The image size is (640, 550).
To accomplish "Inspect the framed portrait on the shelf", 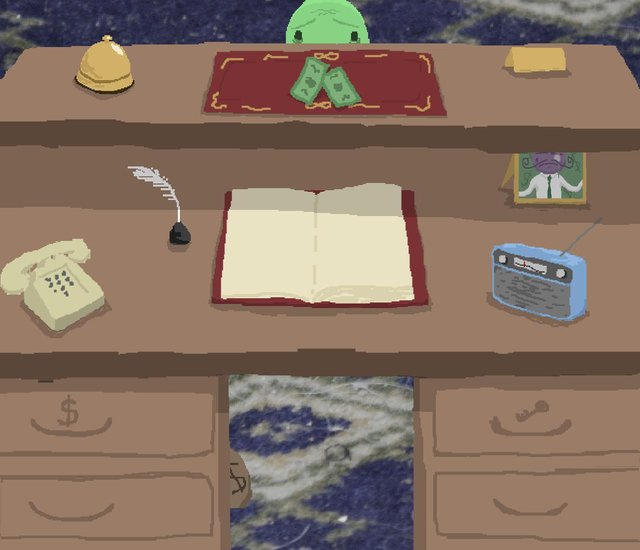I will [549, 178].
